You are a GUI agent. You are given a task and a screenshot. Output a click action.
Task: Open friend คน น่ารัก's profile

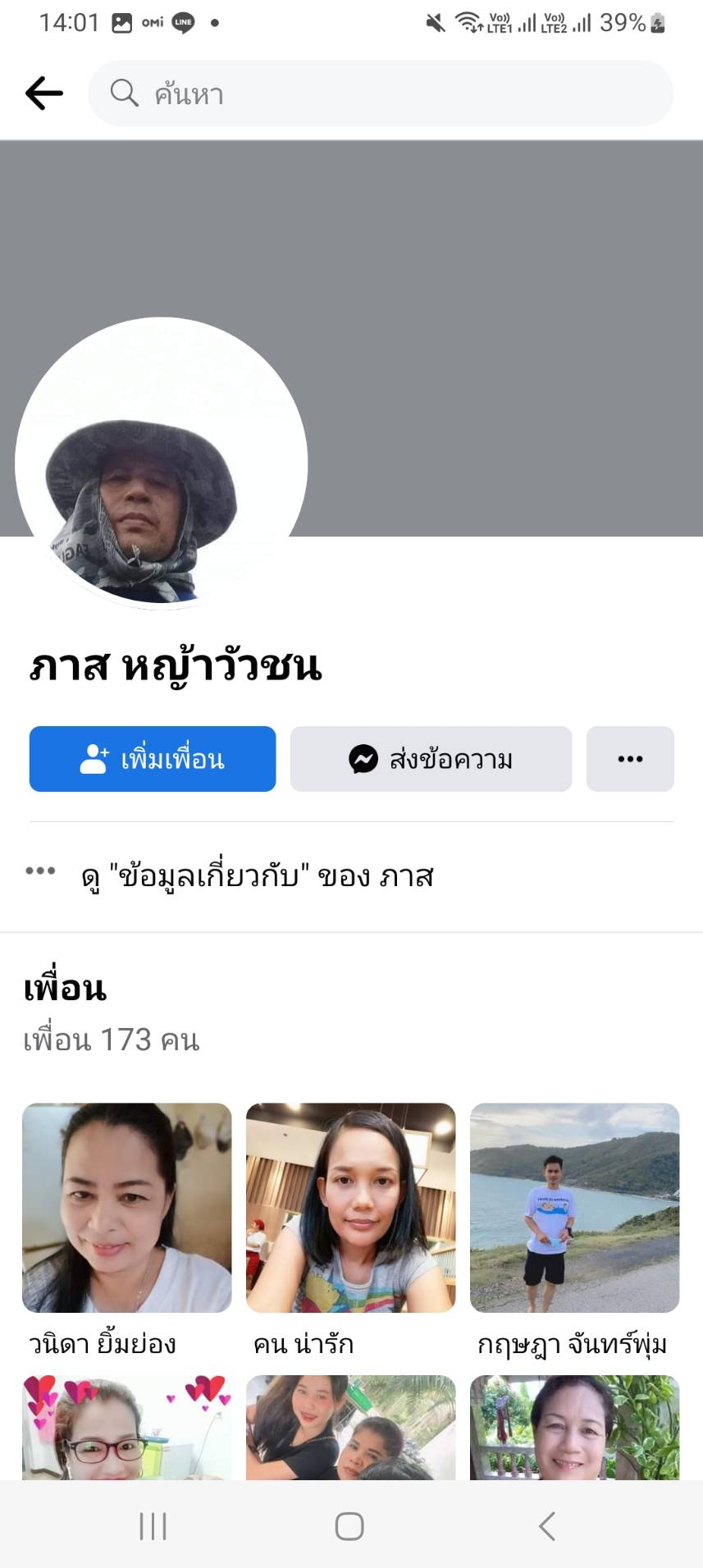pyautogui.click(x=350, y=1208)
